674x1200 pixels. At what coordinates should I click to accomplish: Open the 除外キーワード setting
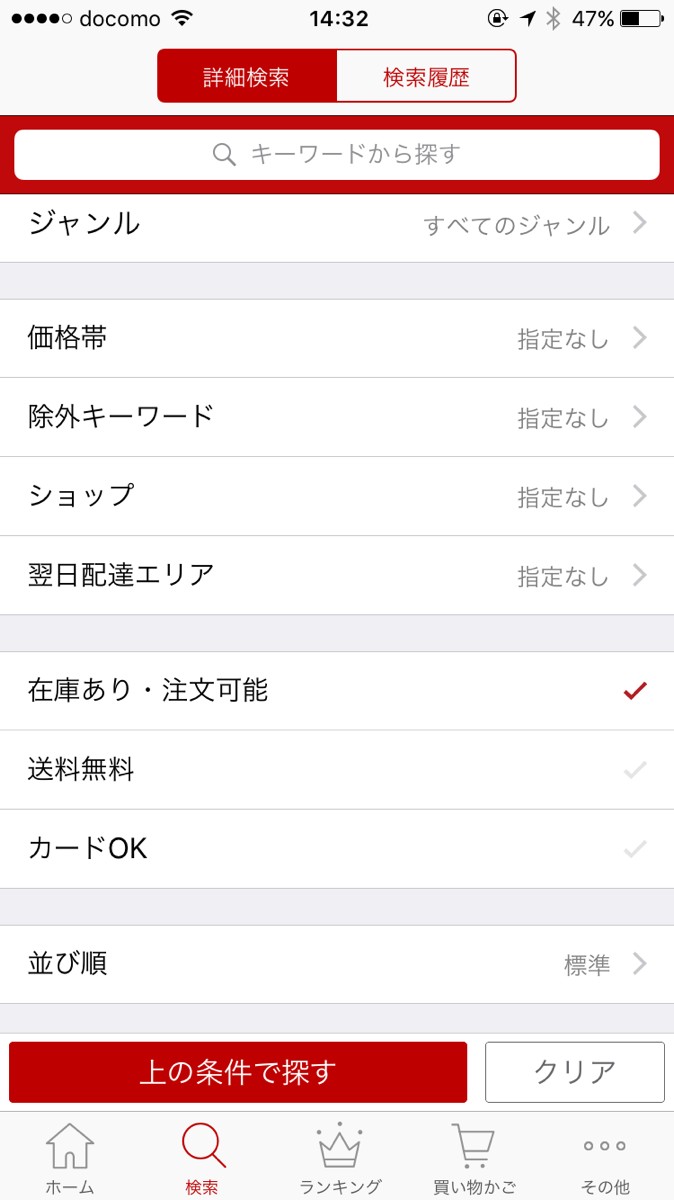(337, 417)
